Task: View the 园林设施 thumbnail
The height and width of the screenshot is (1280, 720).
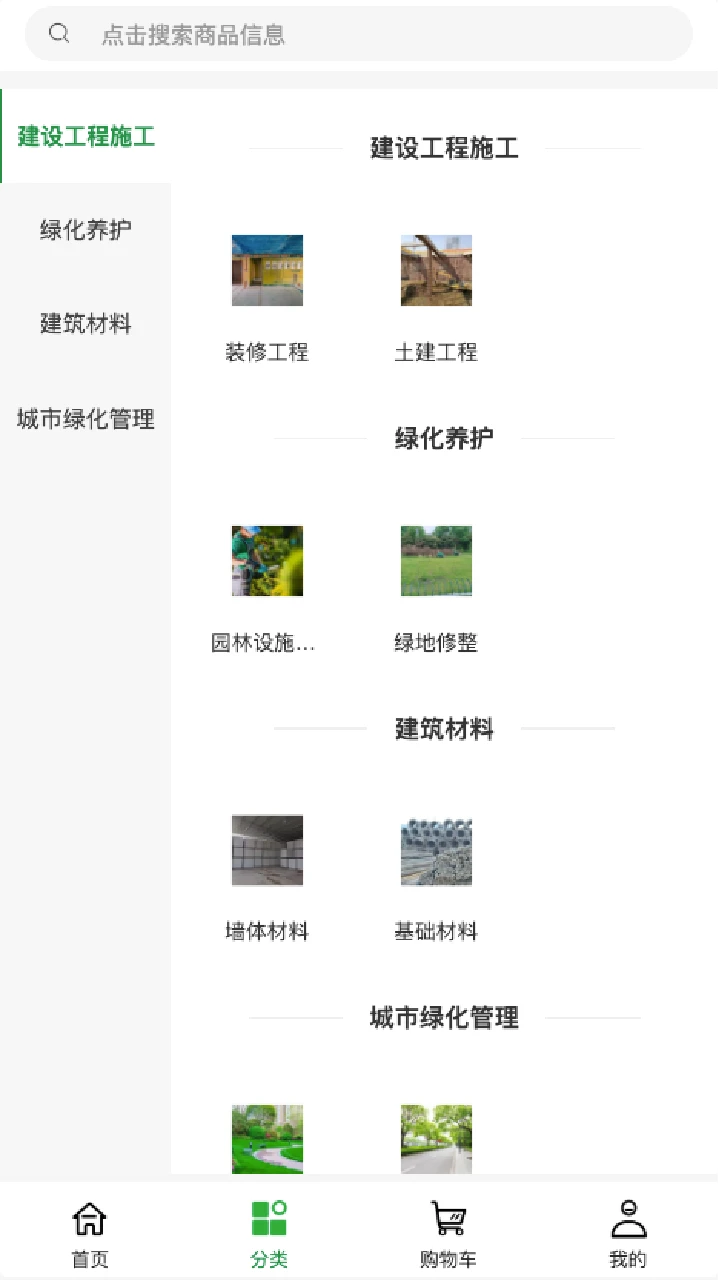Action: click(267, 560)
